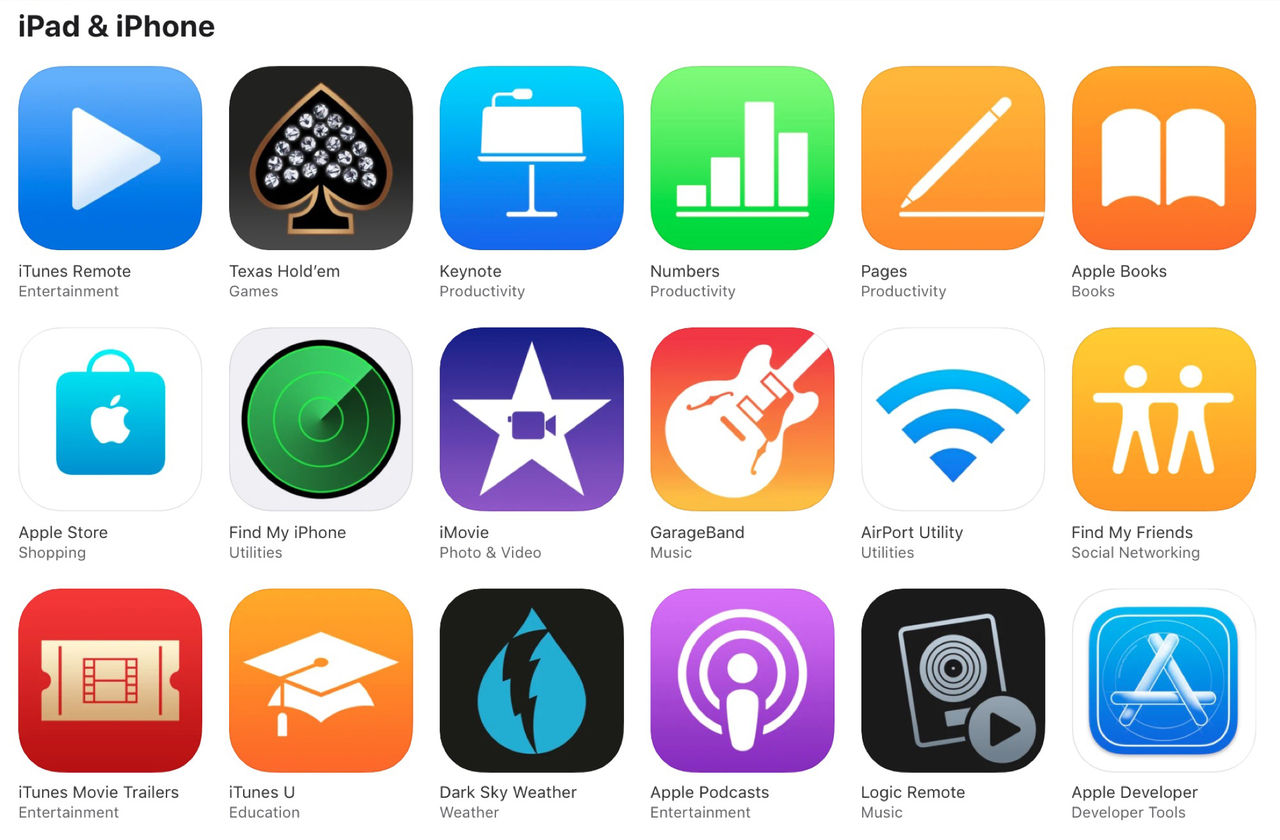Image resolution: width=1280 pixels, height=840 pixels.
Task: View Dark Sky Weather
Action: click(x=531, y=680)
